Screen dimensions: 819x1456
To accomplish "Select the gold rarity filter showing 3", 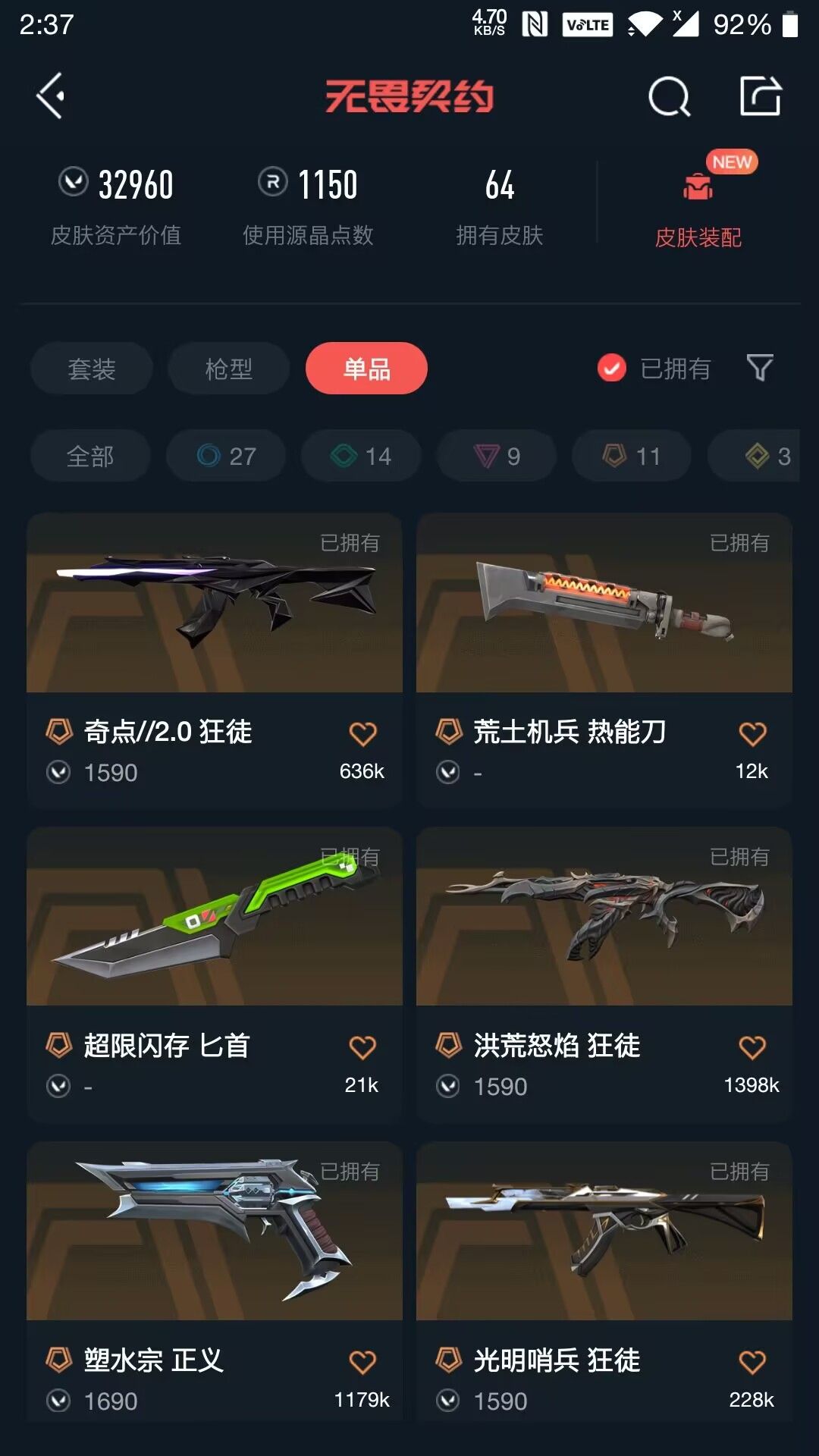I will 758,456.
